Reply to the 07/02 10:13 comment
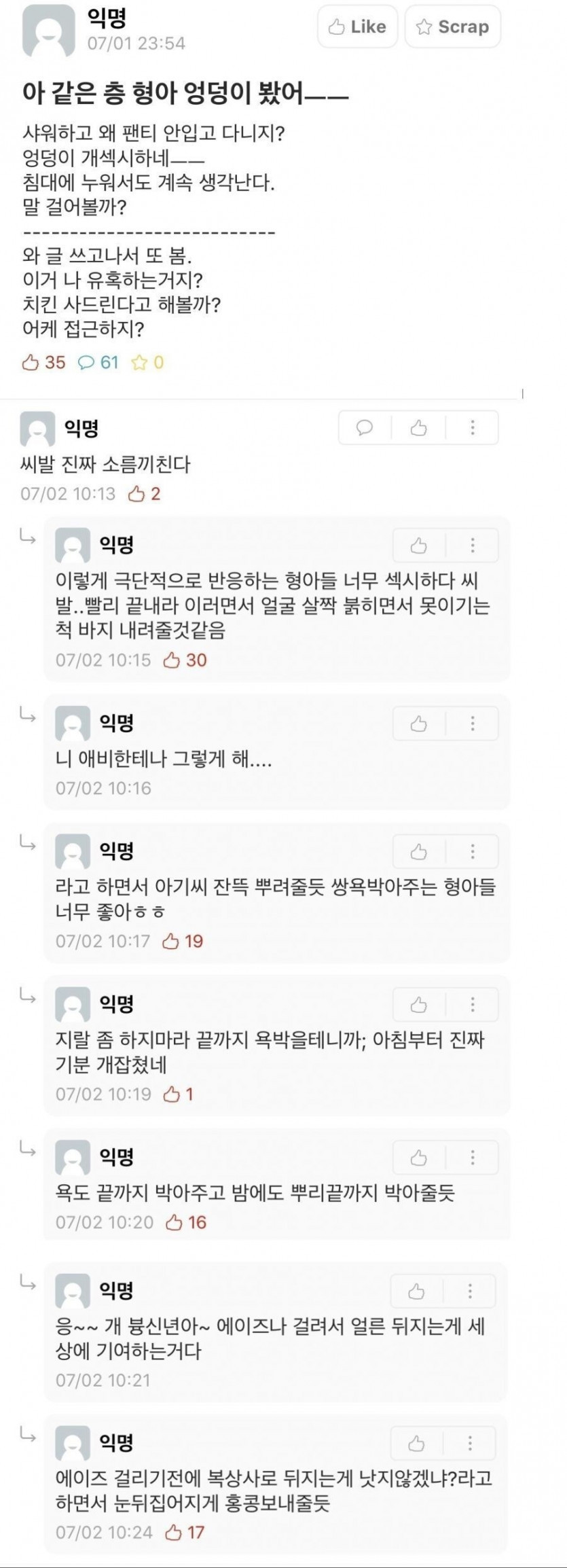Screen dimensions: 567x1568 coord(365,427)
